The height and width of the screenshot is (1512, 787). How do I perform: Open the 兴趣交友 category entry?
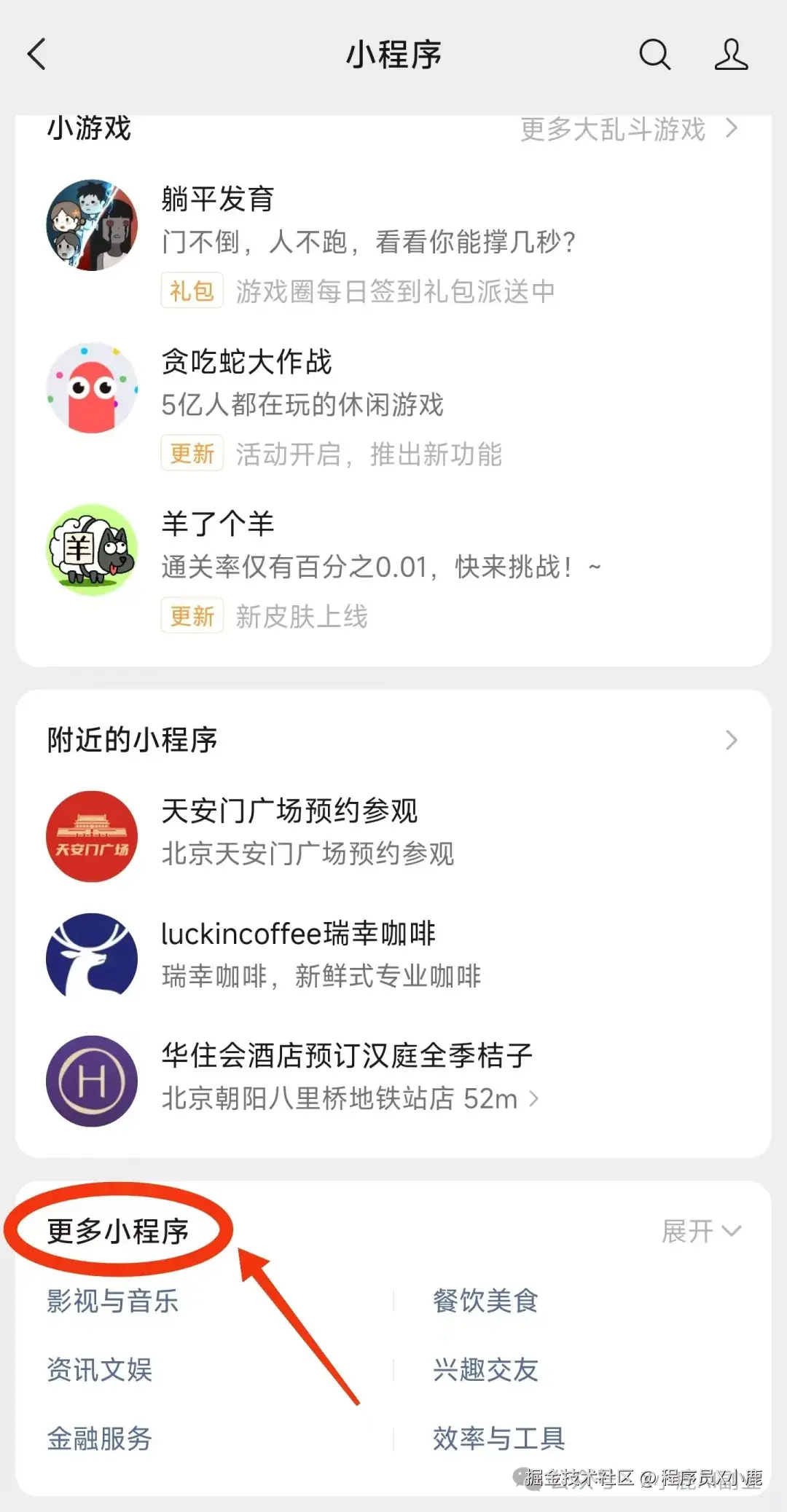[x=483, y=1369]
